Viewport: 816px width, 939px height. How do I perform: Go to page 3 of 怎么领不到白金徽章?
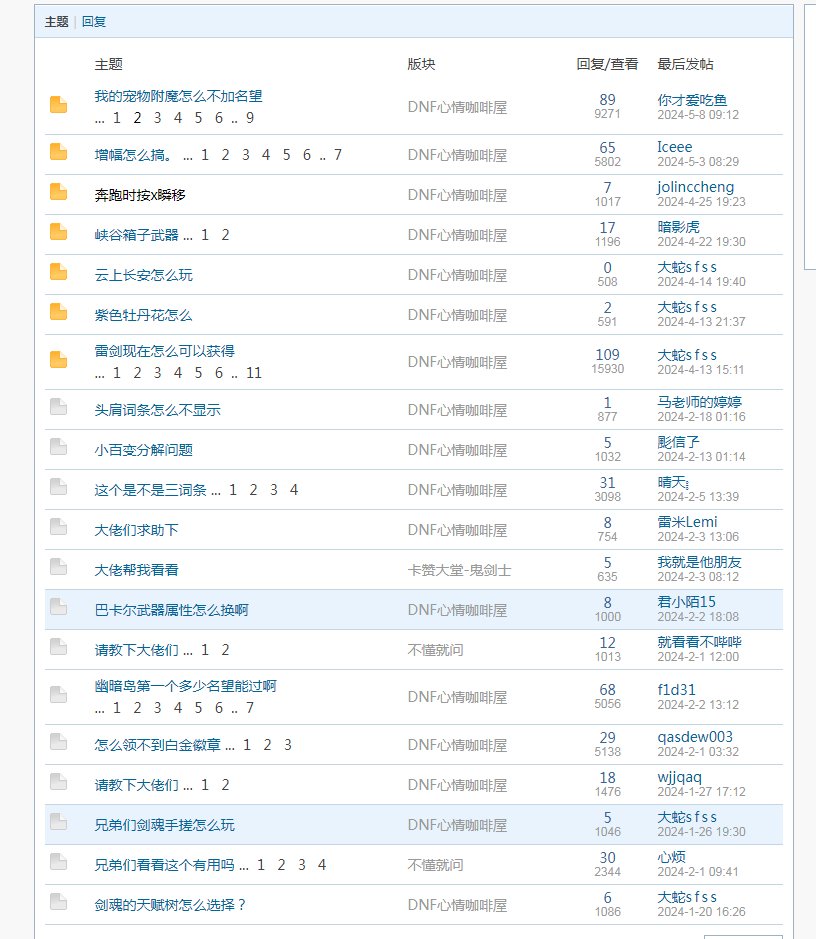point(288,745)
